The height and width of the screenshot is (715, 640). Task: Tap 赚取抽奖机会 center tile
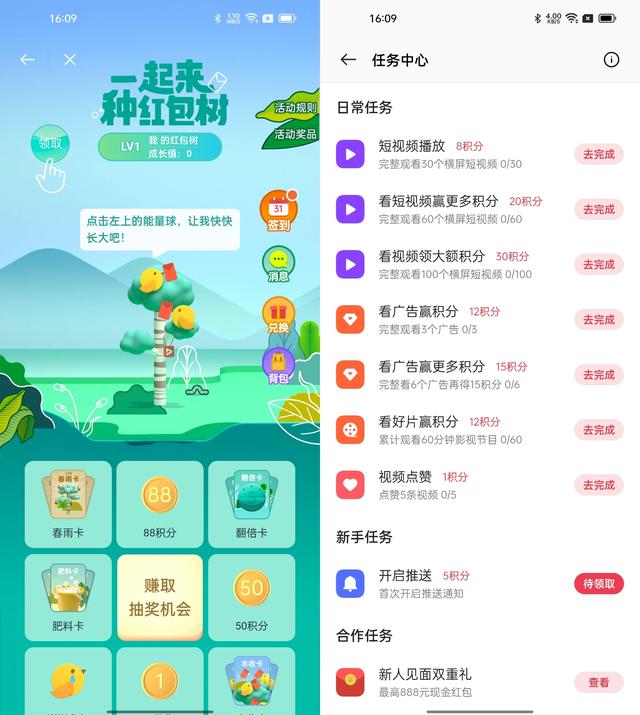pos(159,597)
